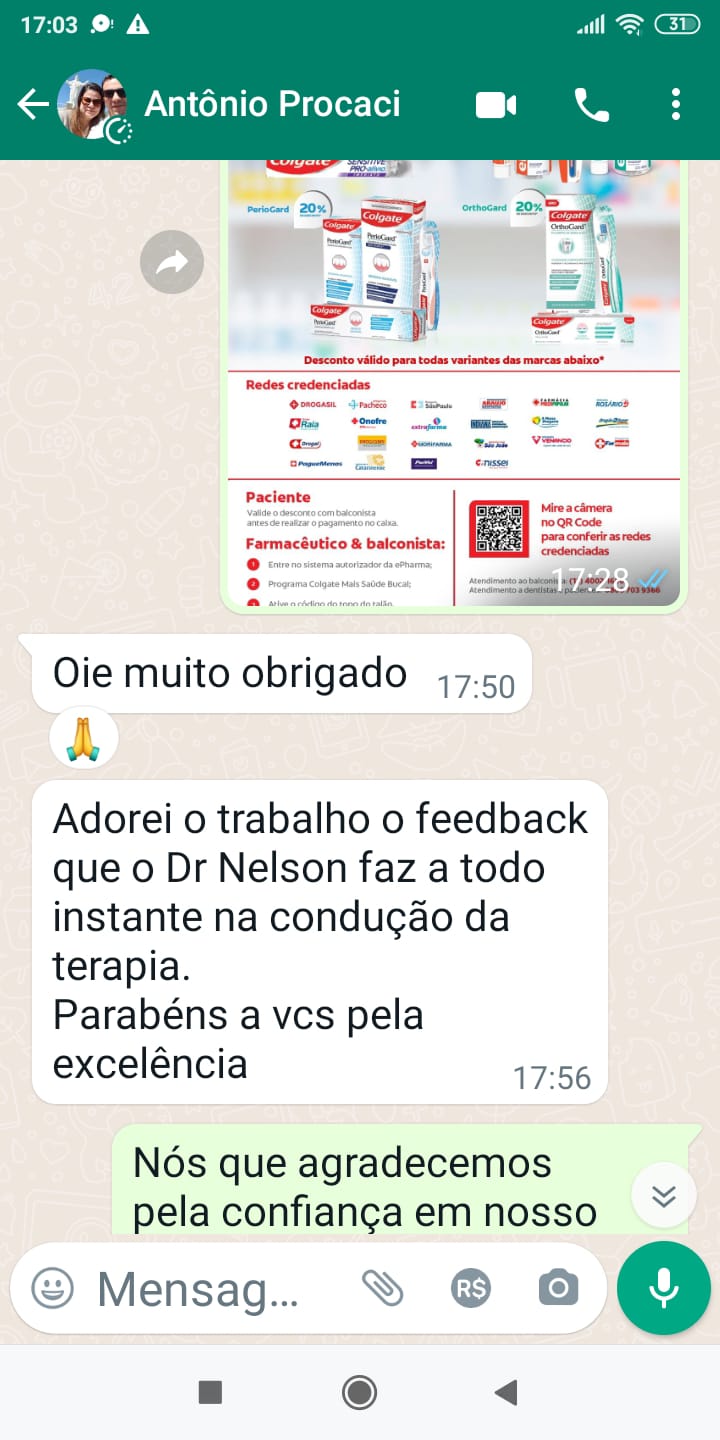Open the emoji picker
Screen dimensions: 720x1440
52,1289
